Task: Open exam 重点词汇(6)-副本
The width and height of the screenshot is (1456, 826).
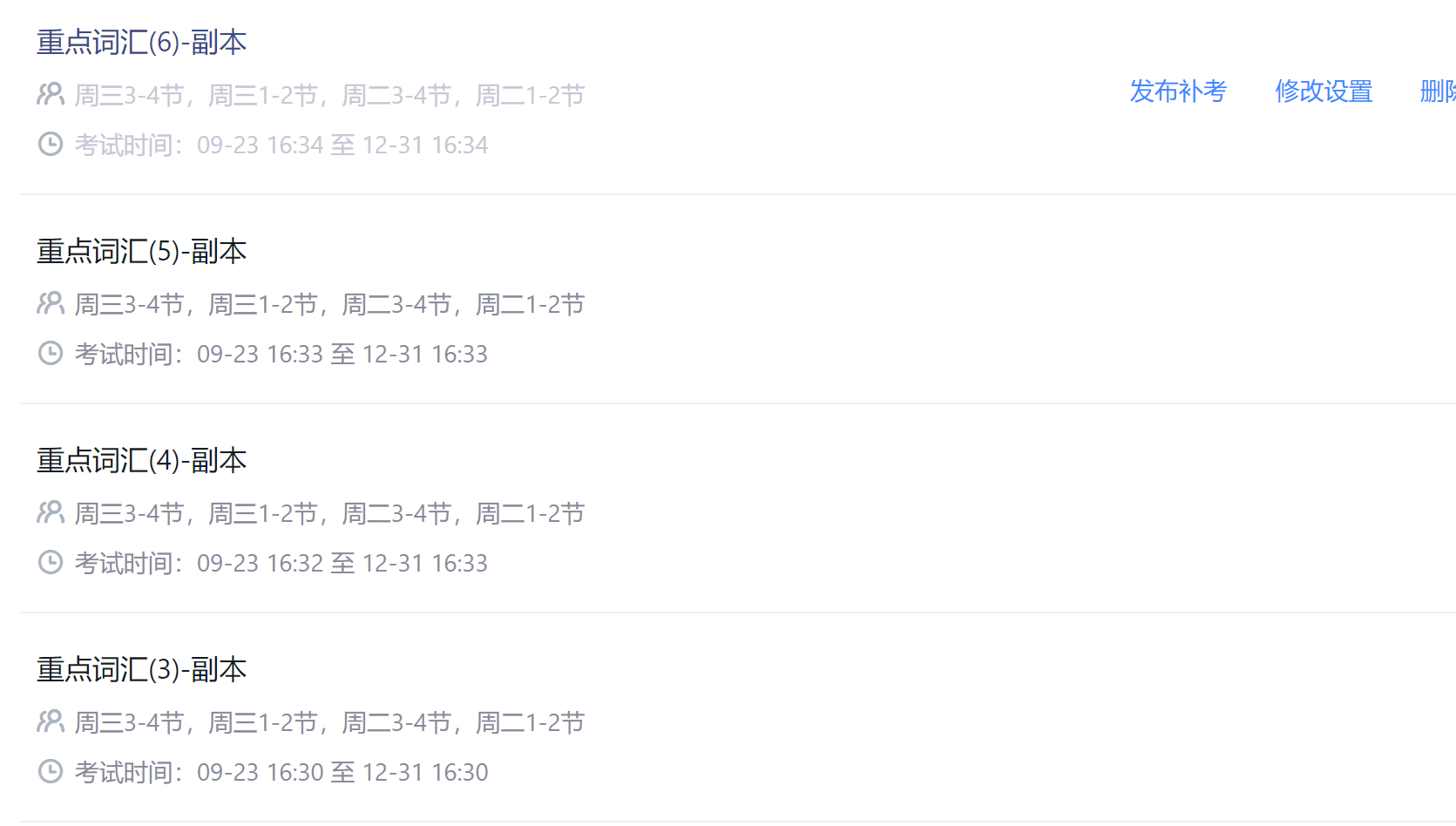Action: [x=141, y=43]
